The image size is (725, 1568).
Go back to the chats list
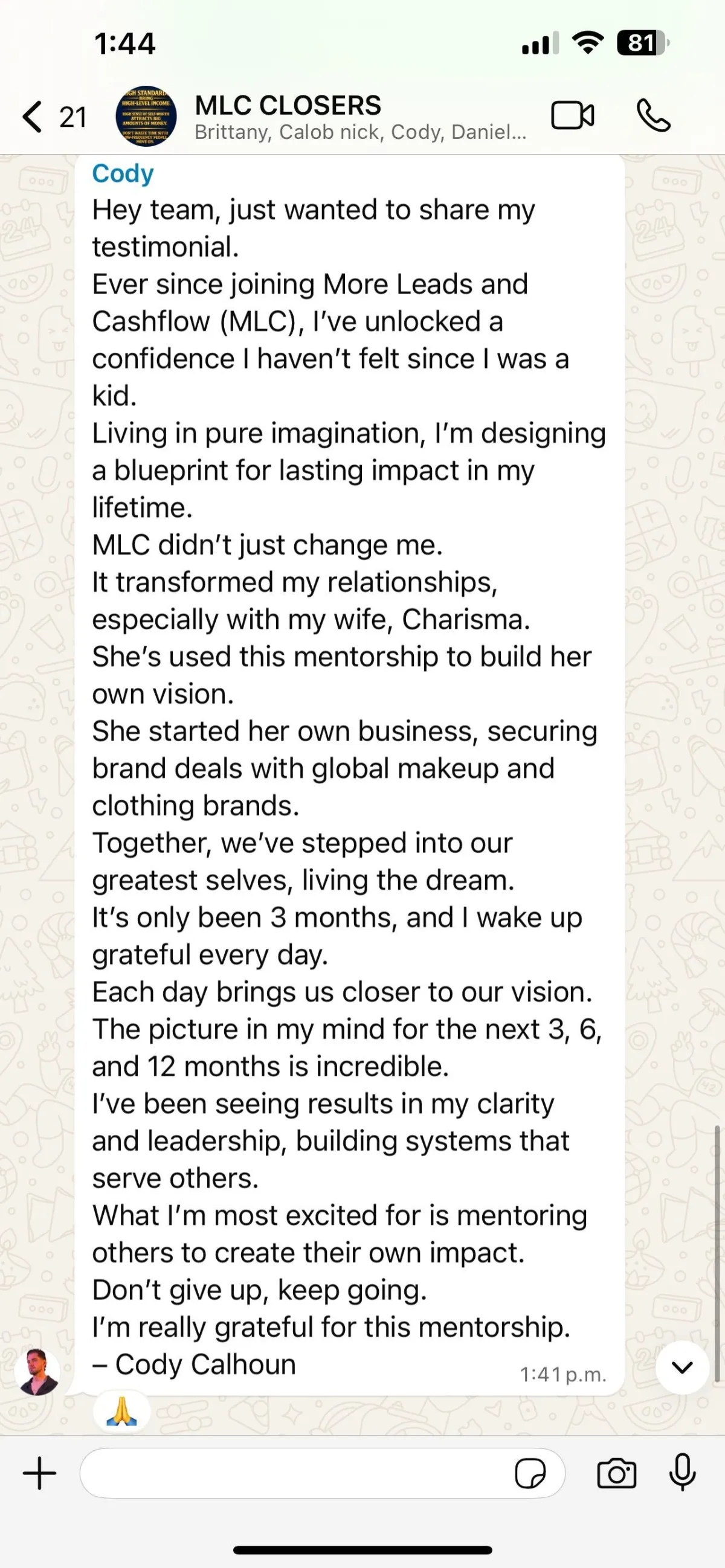coord(33,116)
